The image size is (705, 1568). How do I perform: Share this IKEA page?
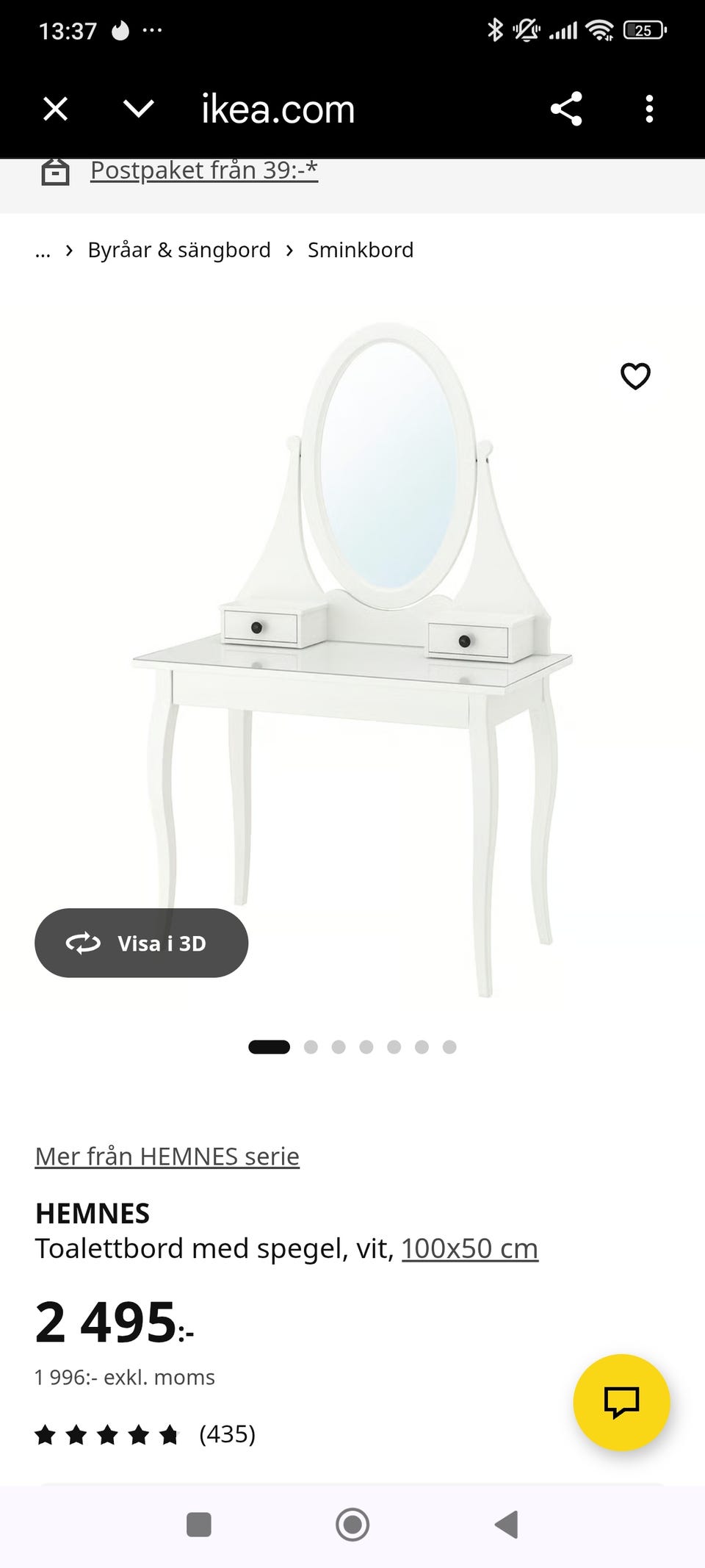(x=566, y=109)
